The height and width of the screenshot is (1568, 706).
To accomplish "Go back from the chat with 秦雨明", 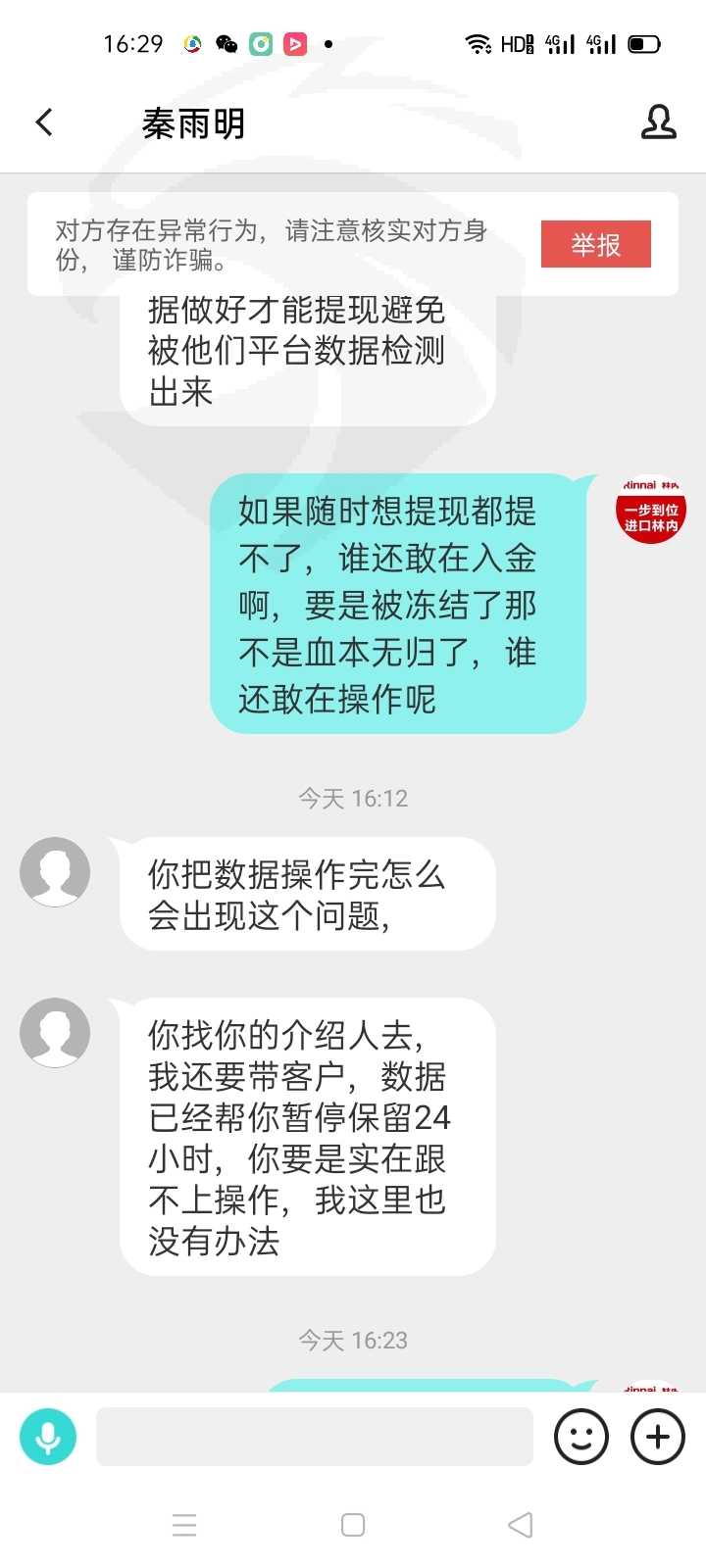I will [44, 122].
